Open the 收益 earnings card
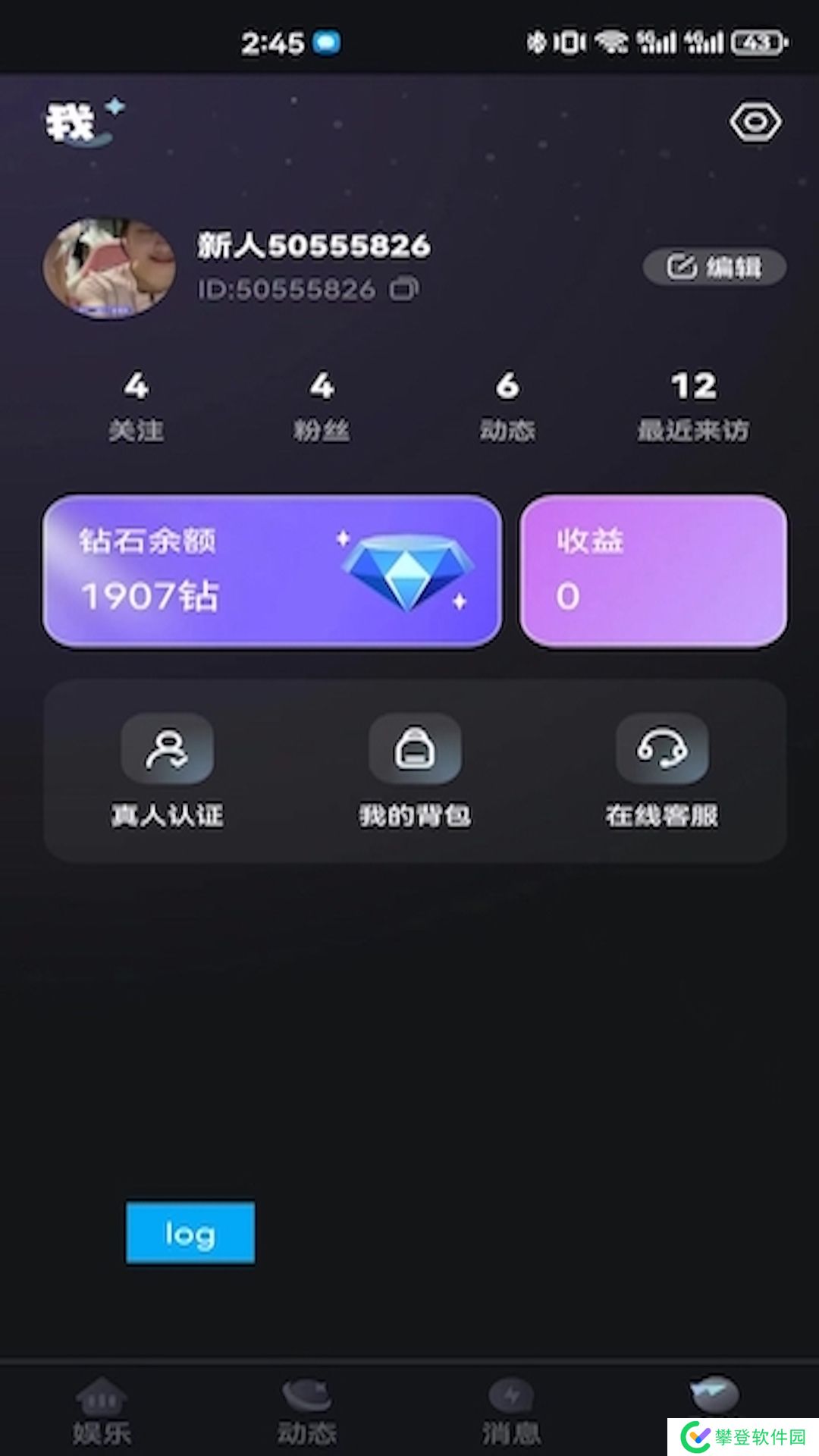The image size is (819, 1456). [x=653, y=571]
